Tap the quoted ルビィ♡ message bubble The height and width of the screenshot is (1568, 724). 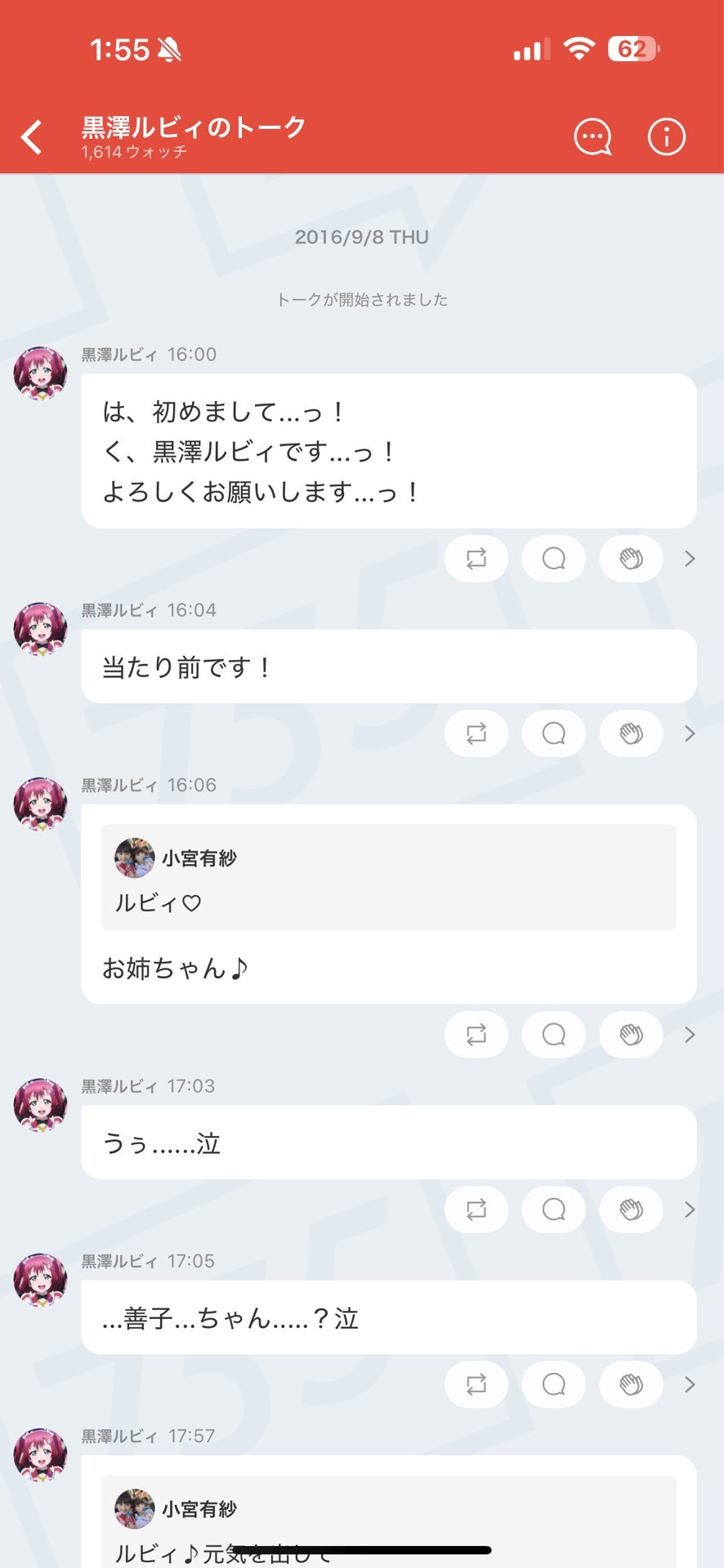tap(388, 879)
